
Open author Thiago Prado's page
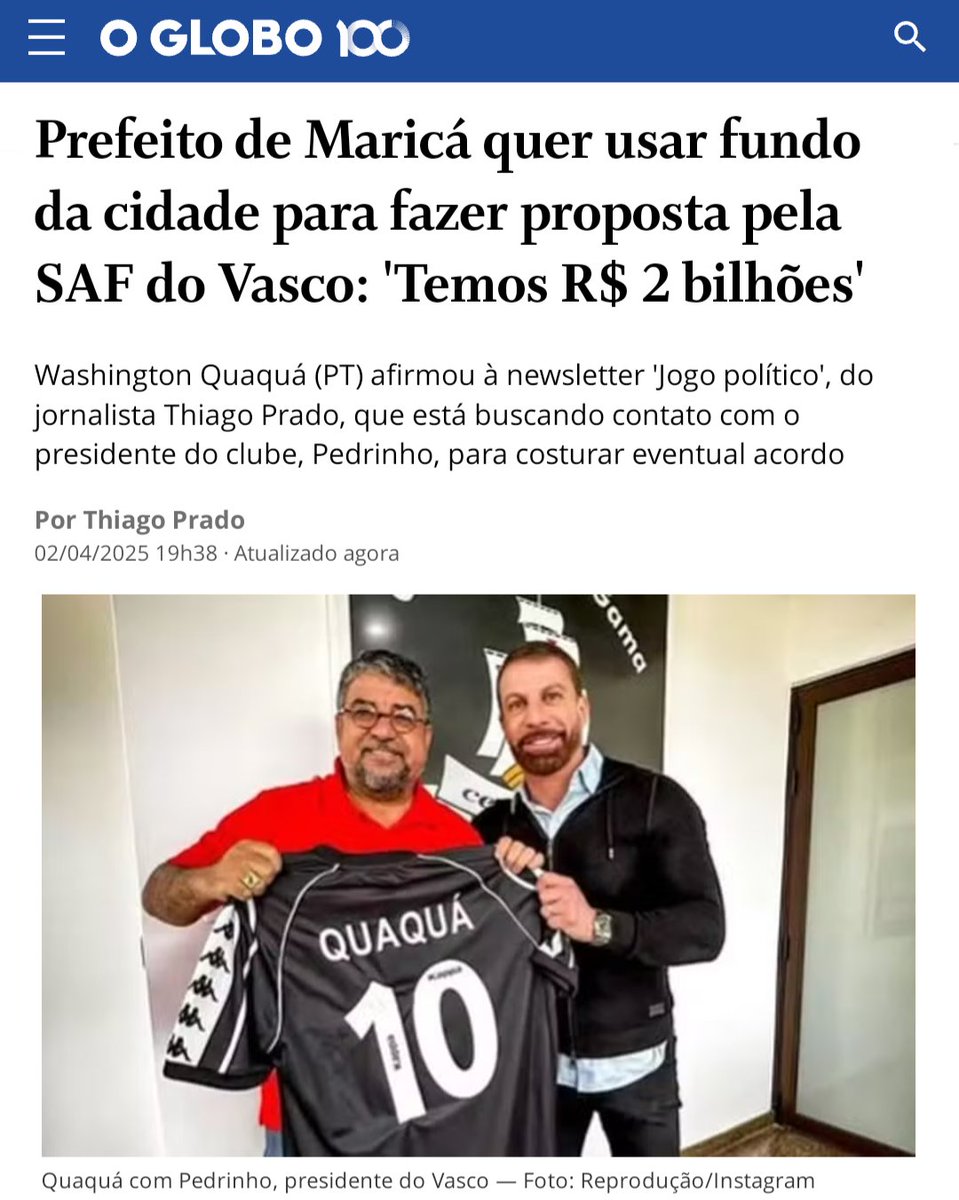(x=164, y=520)
